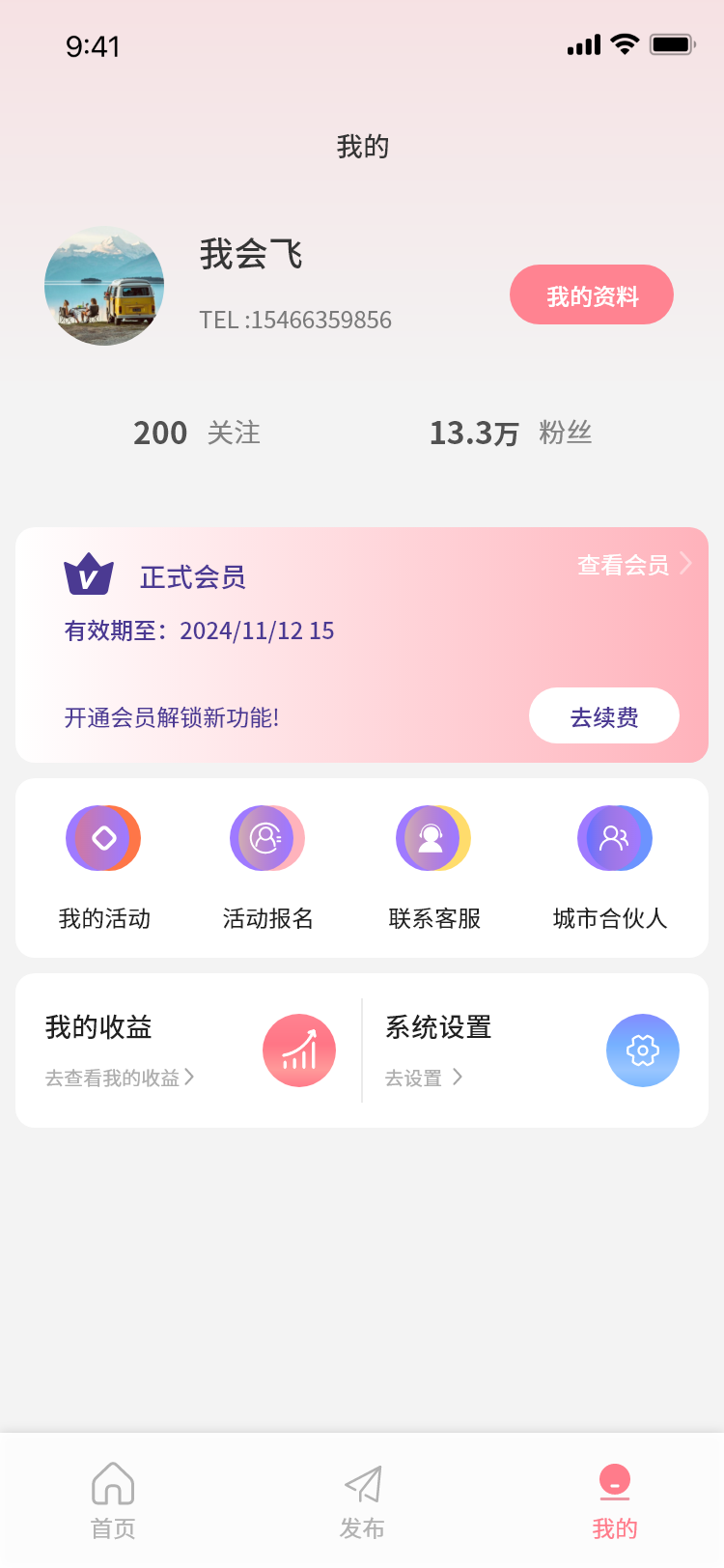Tap the profile avatar photo

click(x=104, y=286)
